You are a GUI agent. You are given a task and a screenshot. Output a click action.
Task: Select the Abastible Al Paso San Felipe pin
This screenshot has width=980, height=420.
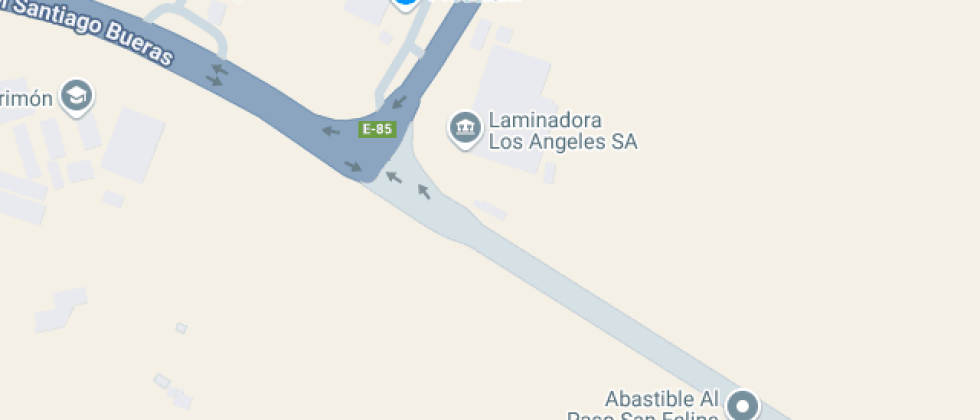coord(742,405)
